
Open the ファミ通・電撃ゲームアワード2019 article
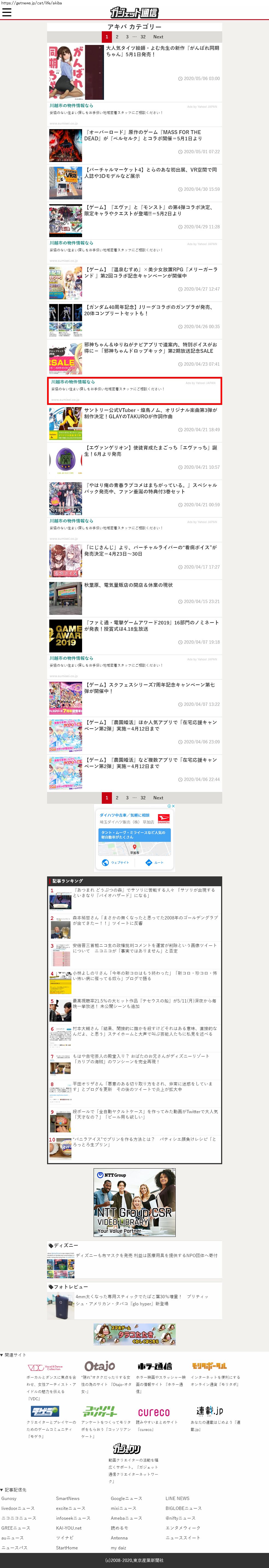(151, 625)
